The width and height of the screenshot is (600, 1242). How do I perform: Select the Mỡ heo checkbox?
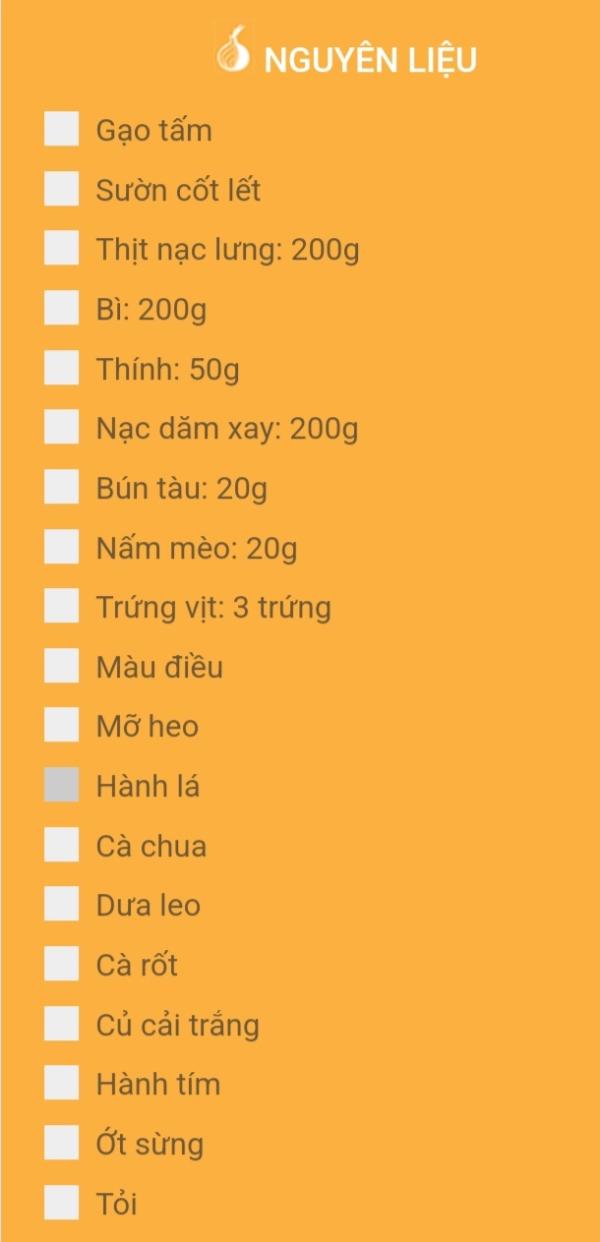[x=61, y=726]
